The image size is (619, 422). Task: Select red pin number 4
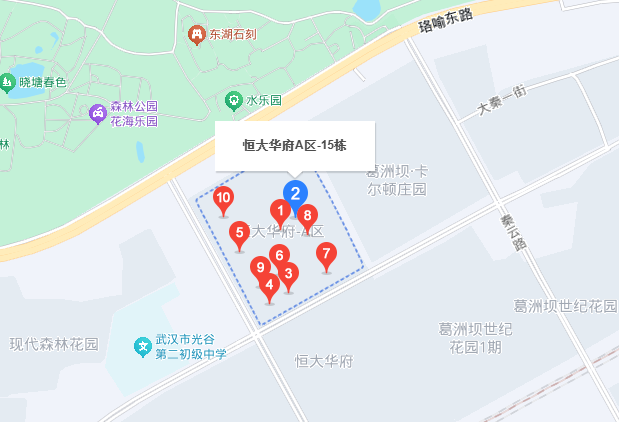(268, 285)
